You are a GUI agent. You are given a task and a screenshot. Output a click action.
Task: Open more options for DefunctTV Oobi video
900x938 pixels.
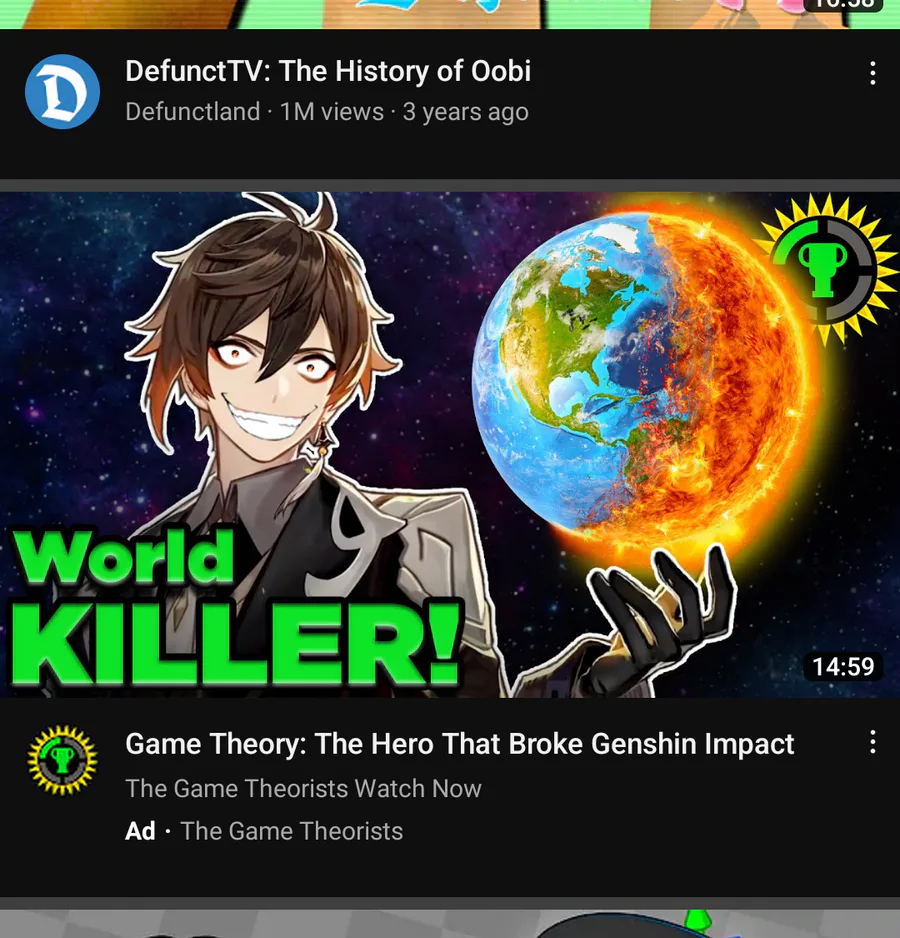pos(872,73)
